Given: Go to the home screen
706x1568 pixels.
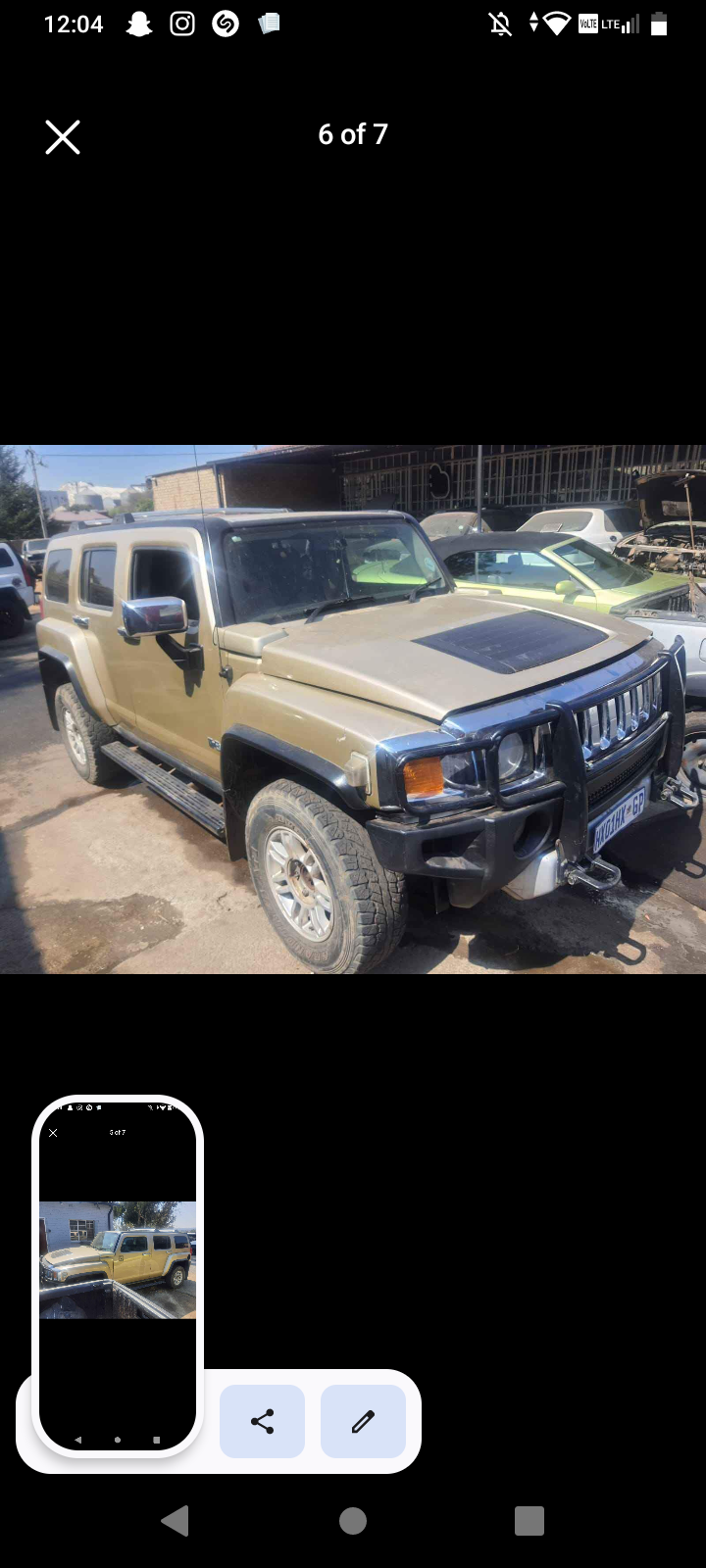Looking at the screenshot, I should coord(353,1521).
